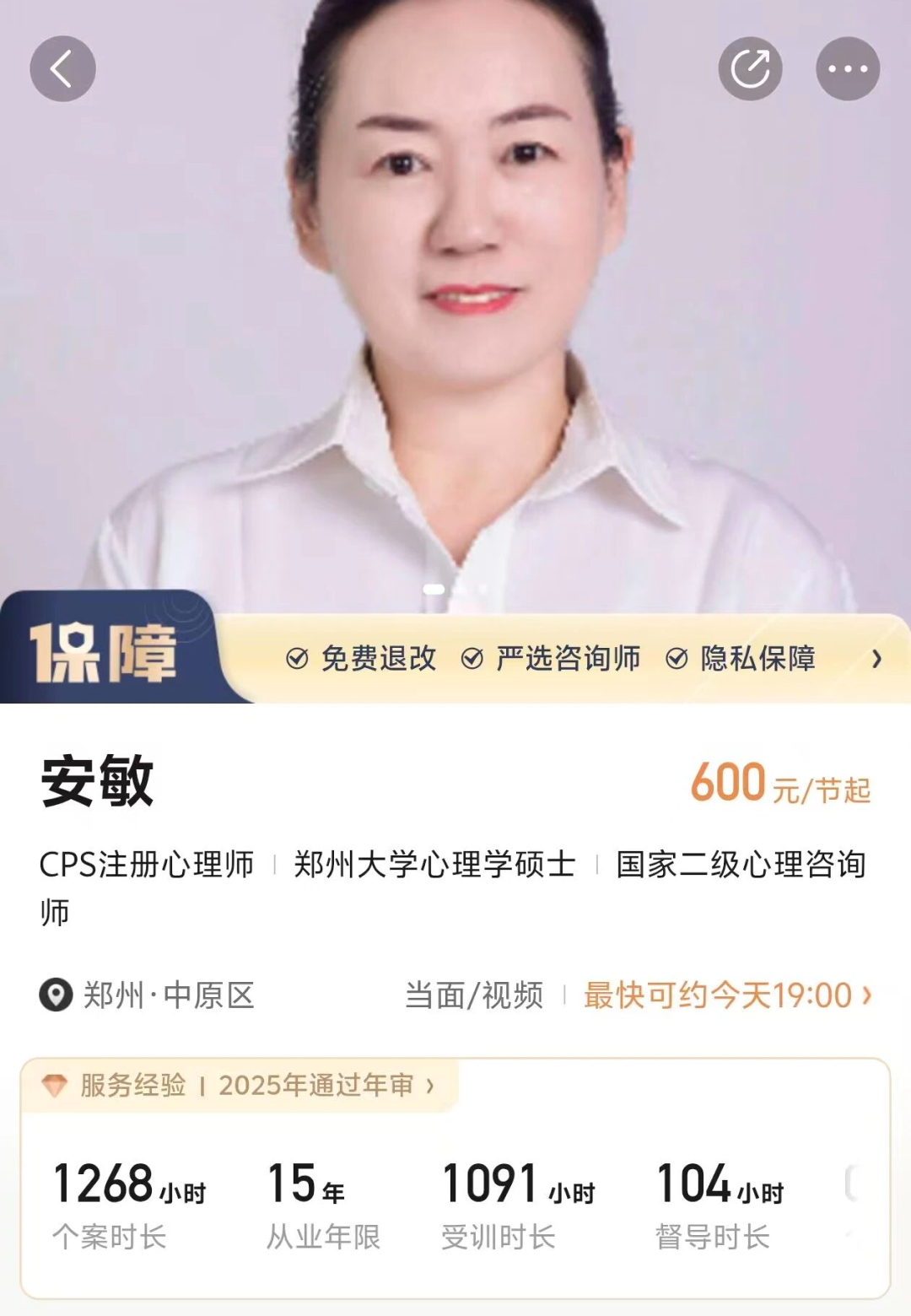Open the three-dot overflow menu
Image resolution: width=911 pixels, height=1316 pixels.
(x=848, y=69)
